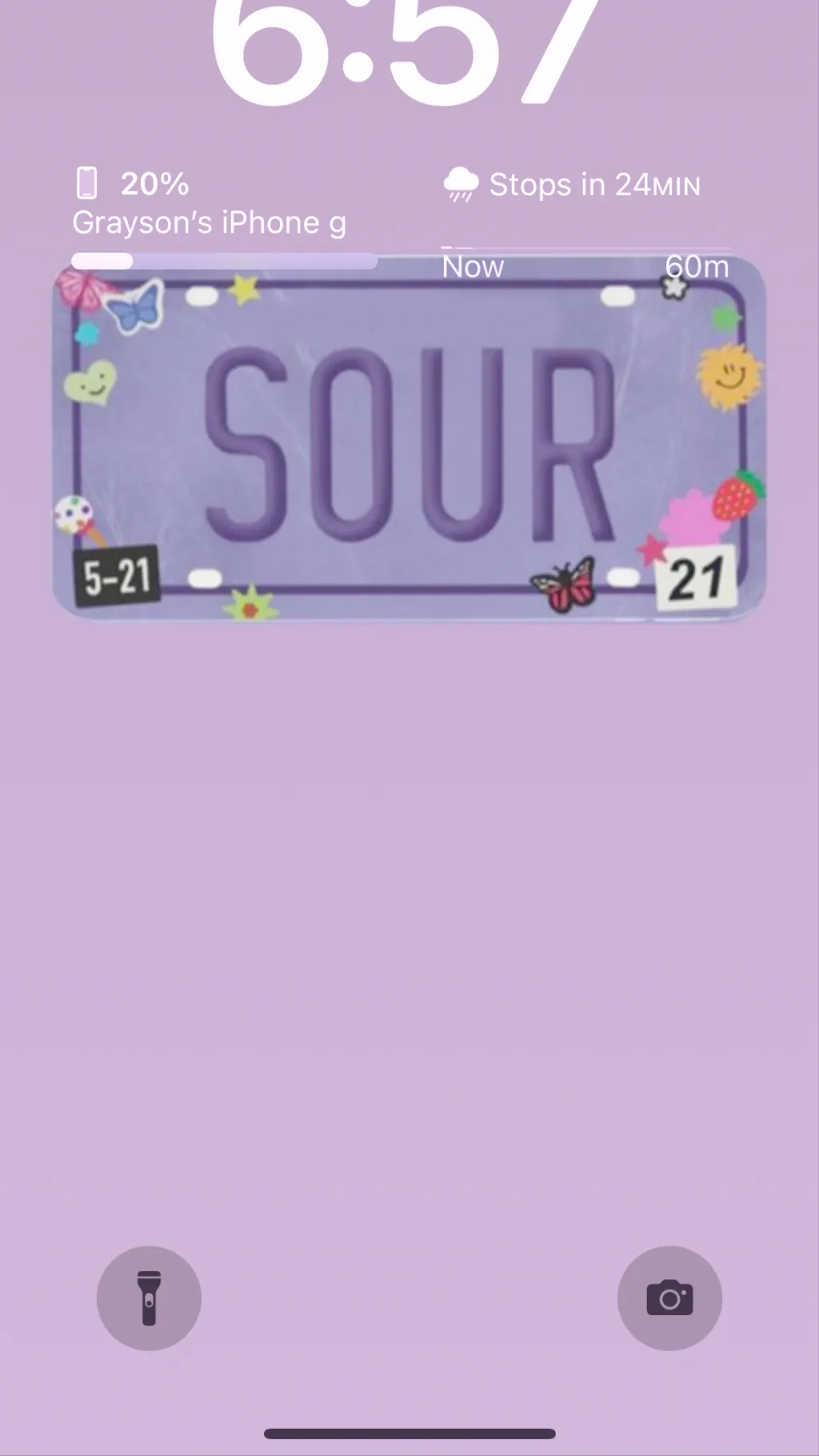This screenshot has width=819, height=1456.
Task: Turn on the flashlight
Action: (x=149, y=1298)
